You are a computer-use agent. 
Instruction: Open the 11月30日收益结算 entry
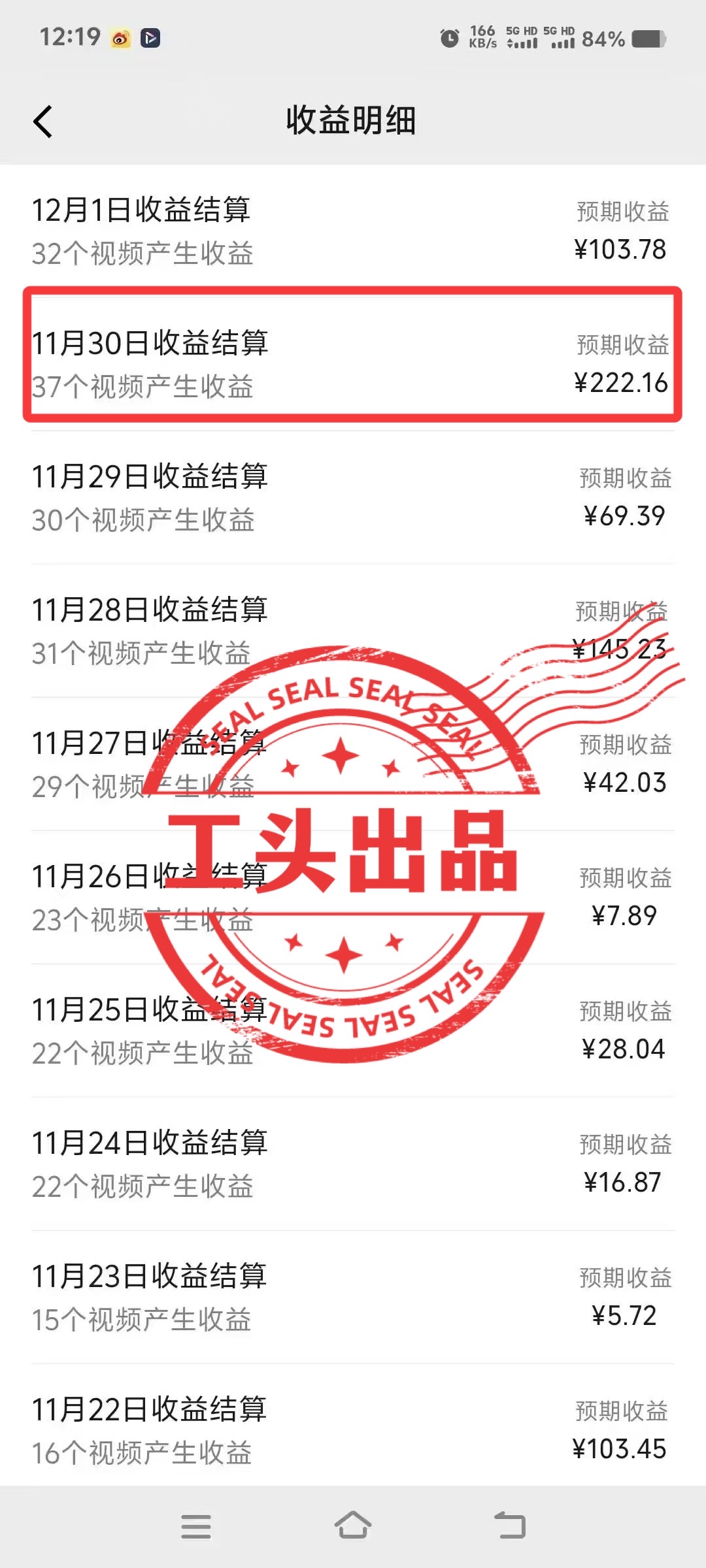point(353,363)
